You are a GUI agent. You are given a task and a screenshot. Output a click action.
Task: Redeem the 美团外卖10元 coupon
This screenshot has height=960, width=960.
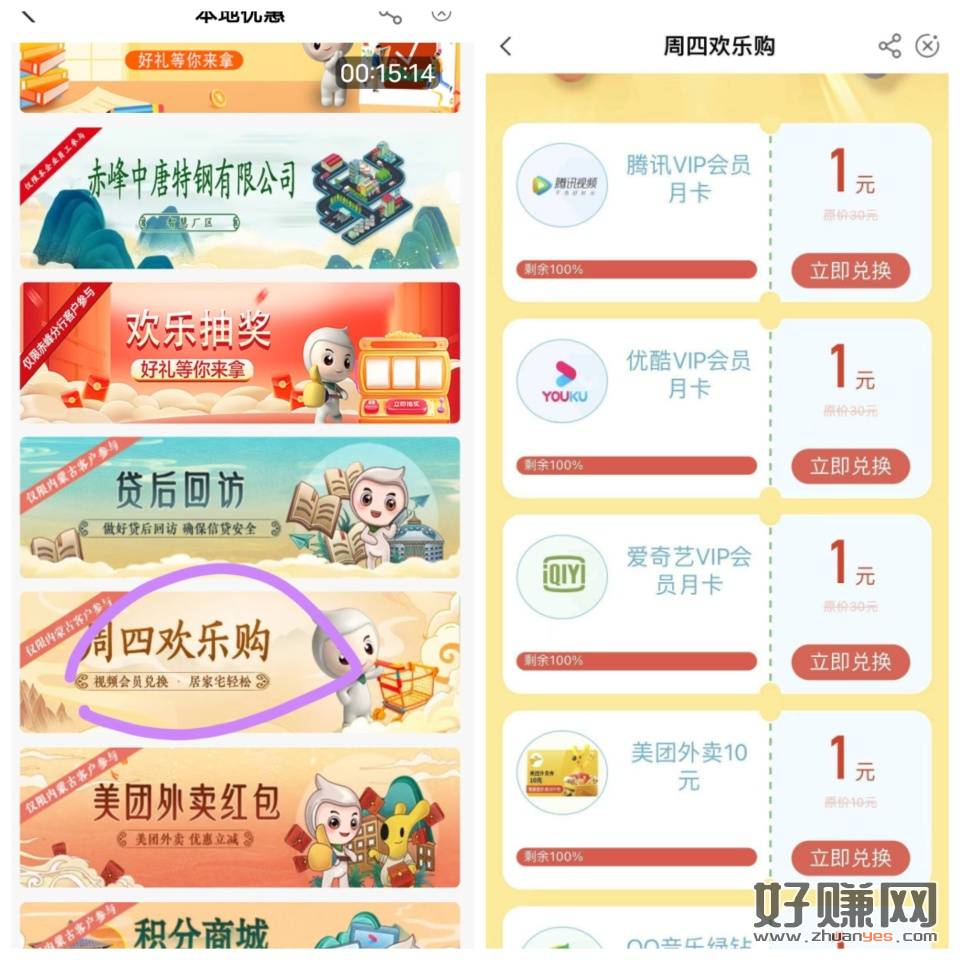pyautogui.click(x=850, y=857)
